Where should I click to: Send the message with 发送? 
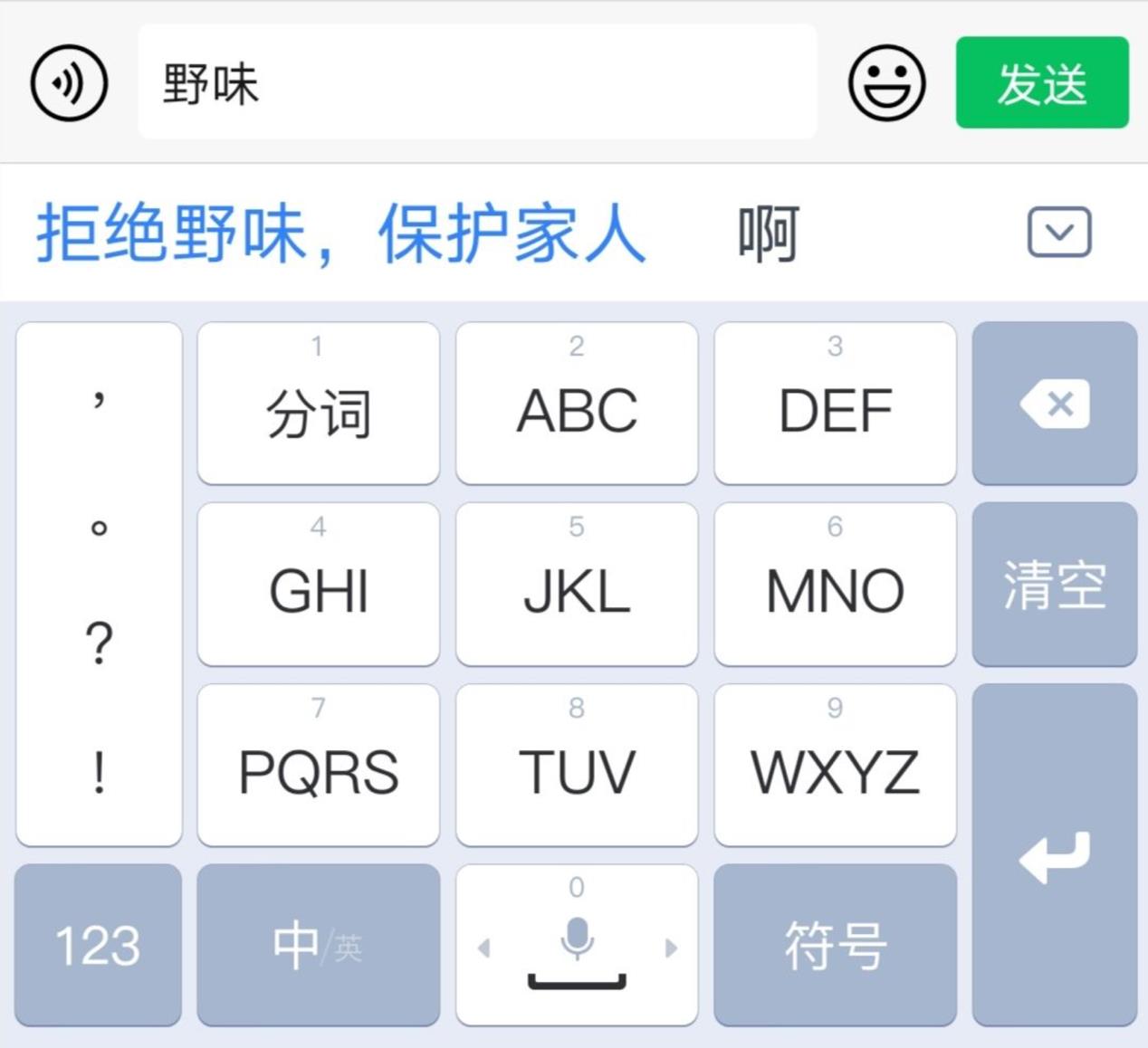pyautogui.click(x=1041, y=83)
